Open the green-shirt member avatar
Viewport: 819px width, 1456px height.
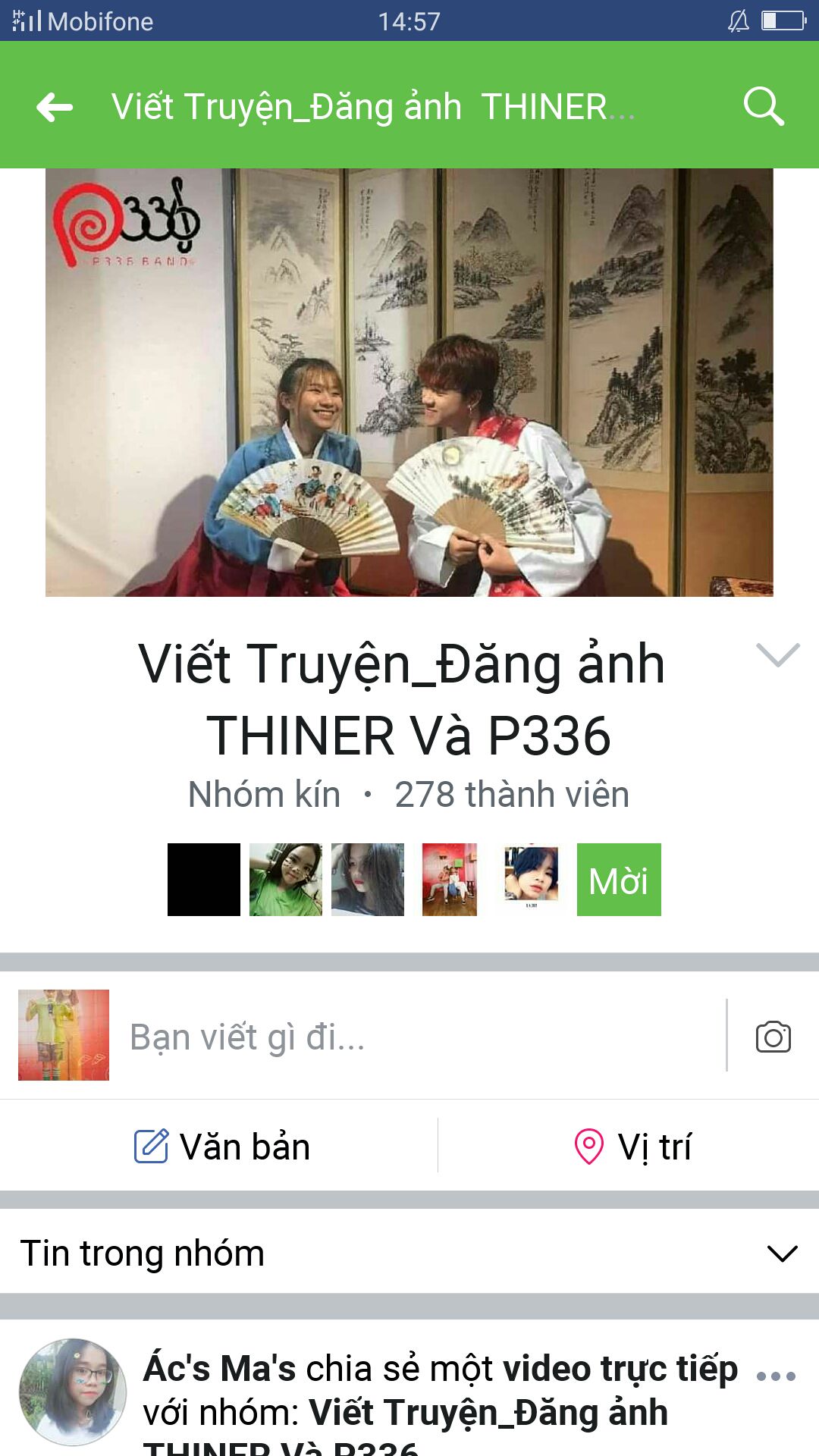coord(286,880)
